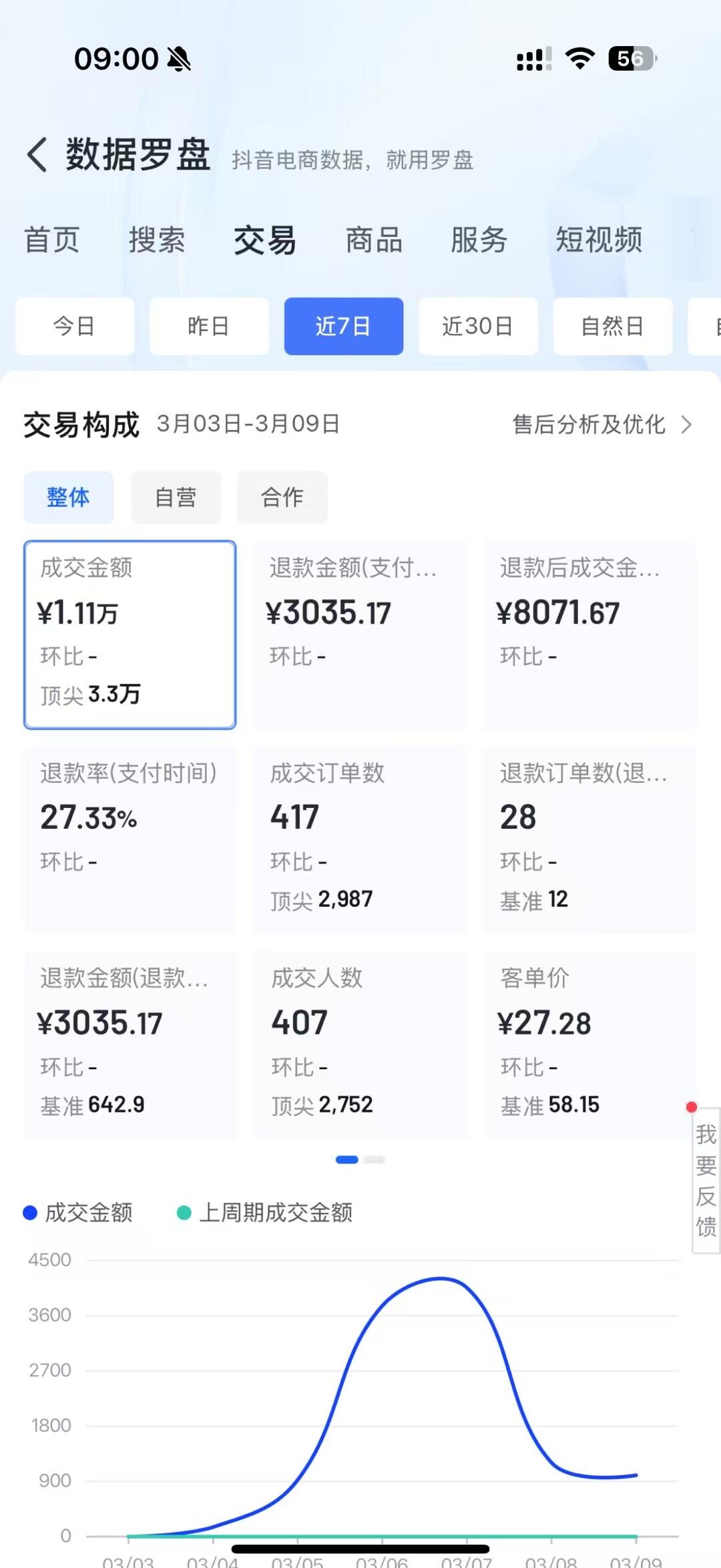Filter by 自营
This screenshot has width=721, height=1568.
[x=176, y=498]
